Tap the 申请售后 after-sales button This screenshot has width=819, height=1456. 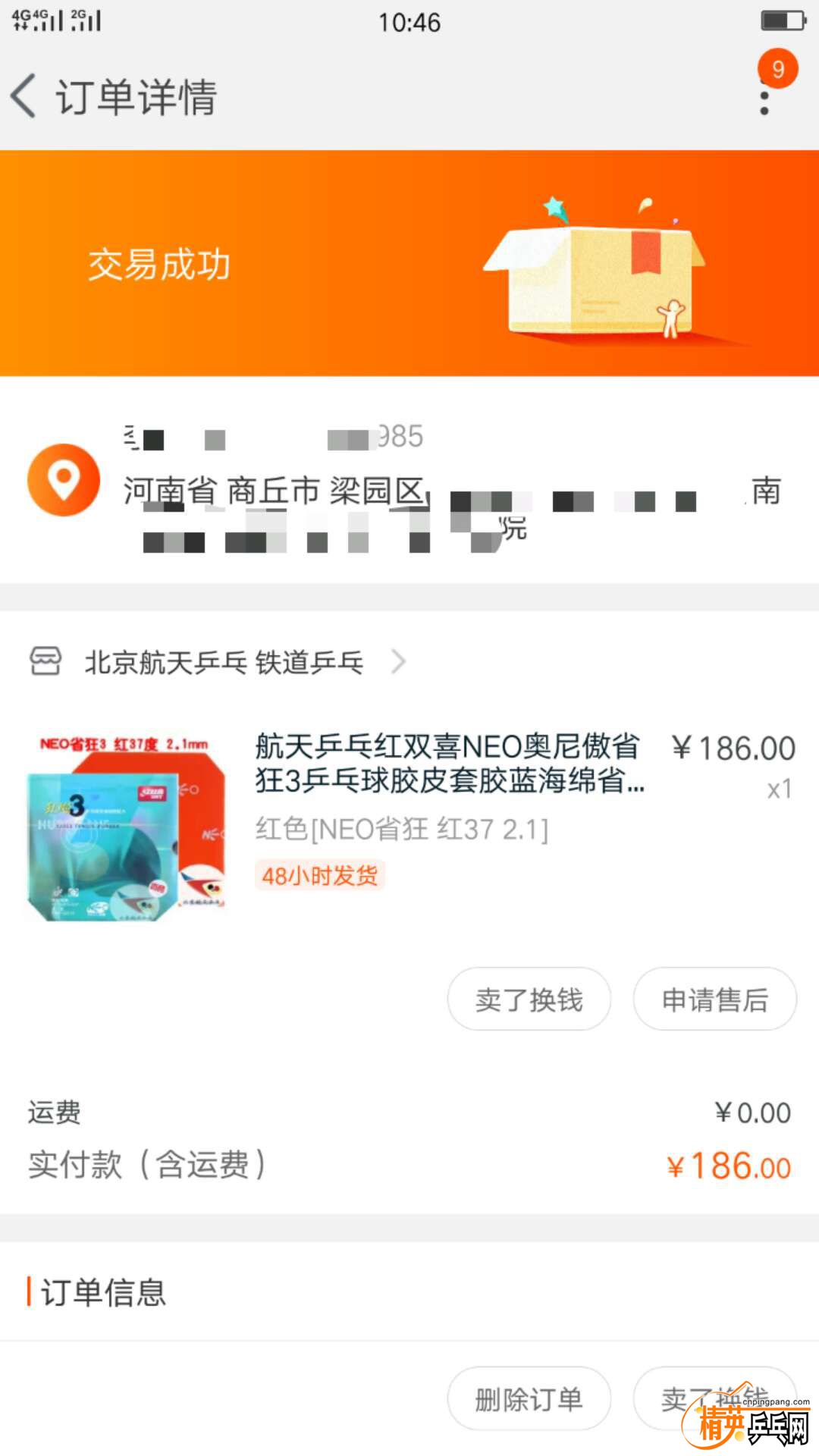point(714,999)
